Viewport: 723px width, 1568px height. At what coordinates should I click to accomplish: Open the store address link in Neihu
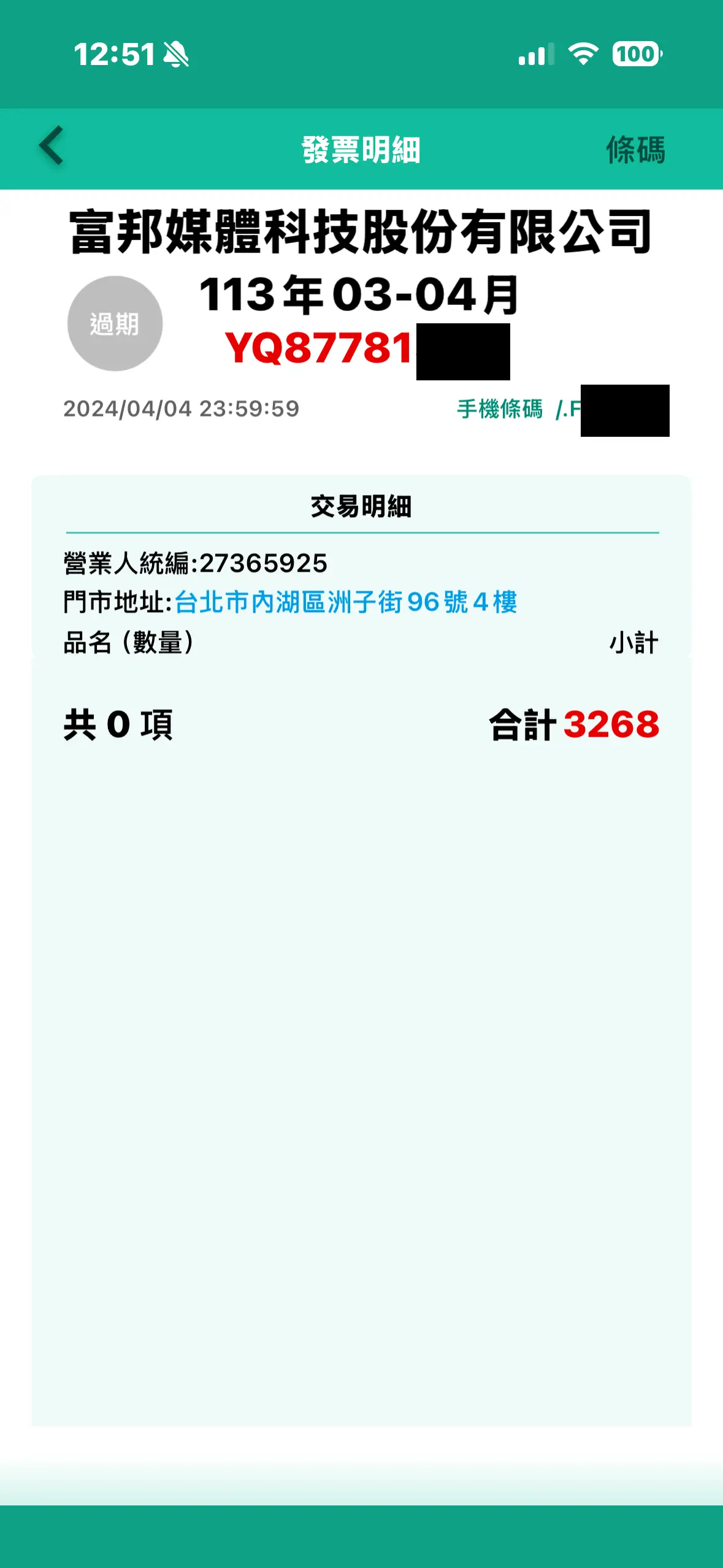click(345, 602)
